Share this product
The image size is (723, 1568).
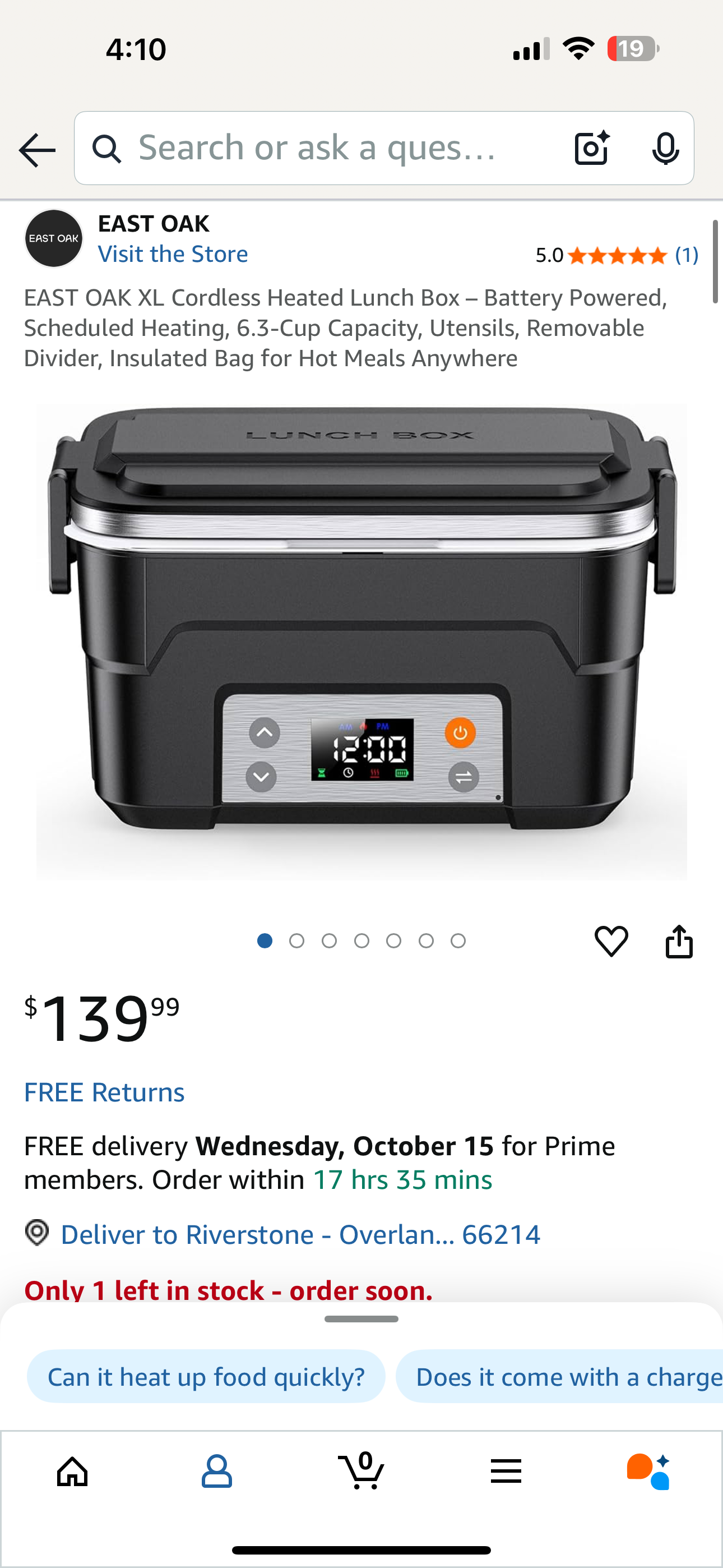679,941
